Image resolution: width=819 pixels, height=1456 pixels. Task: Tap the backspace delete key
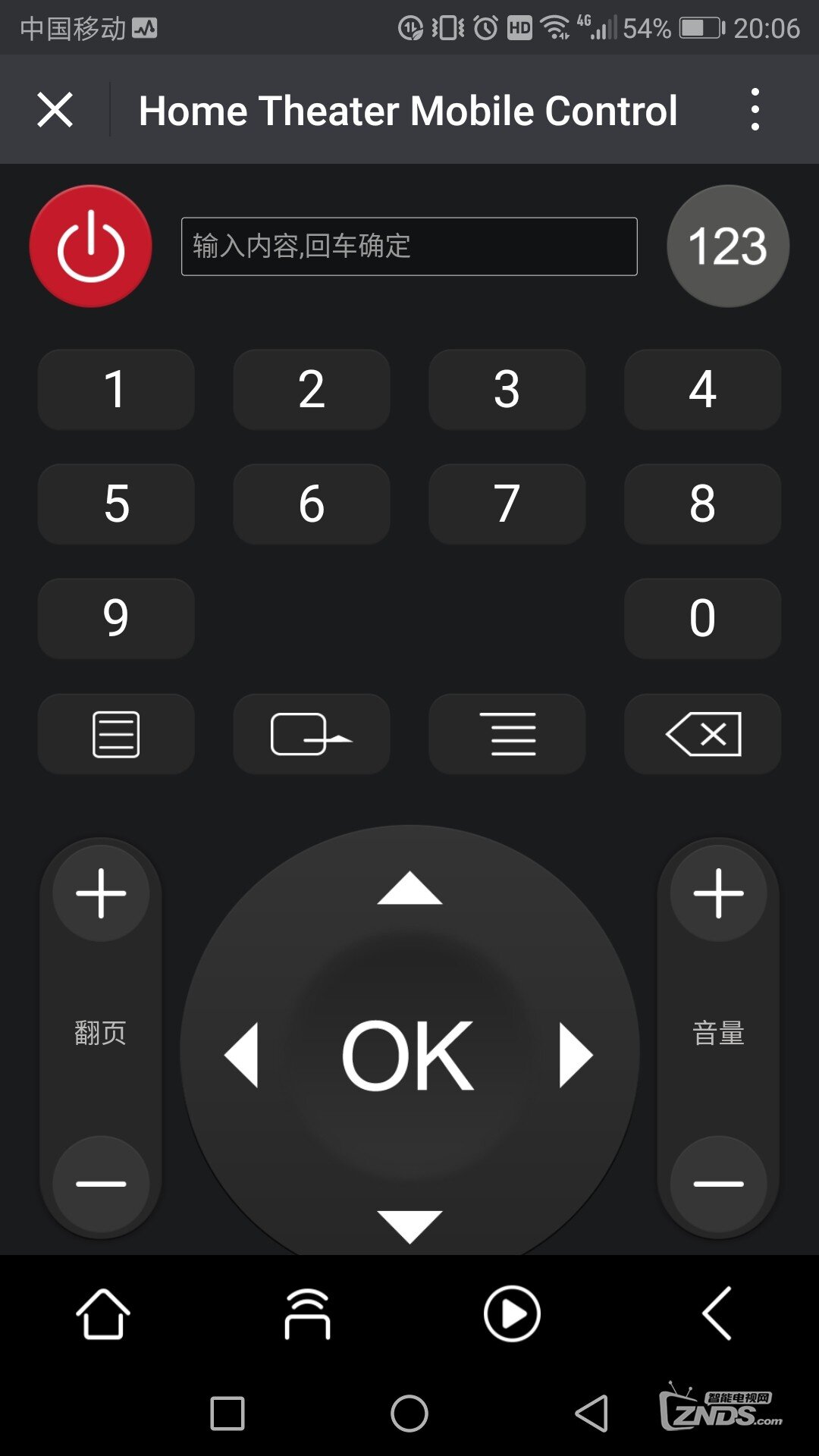[702, 733]
